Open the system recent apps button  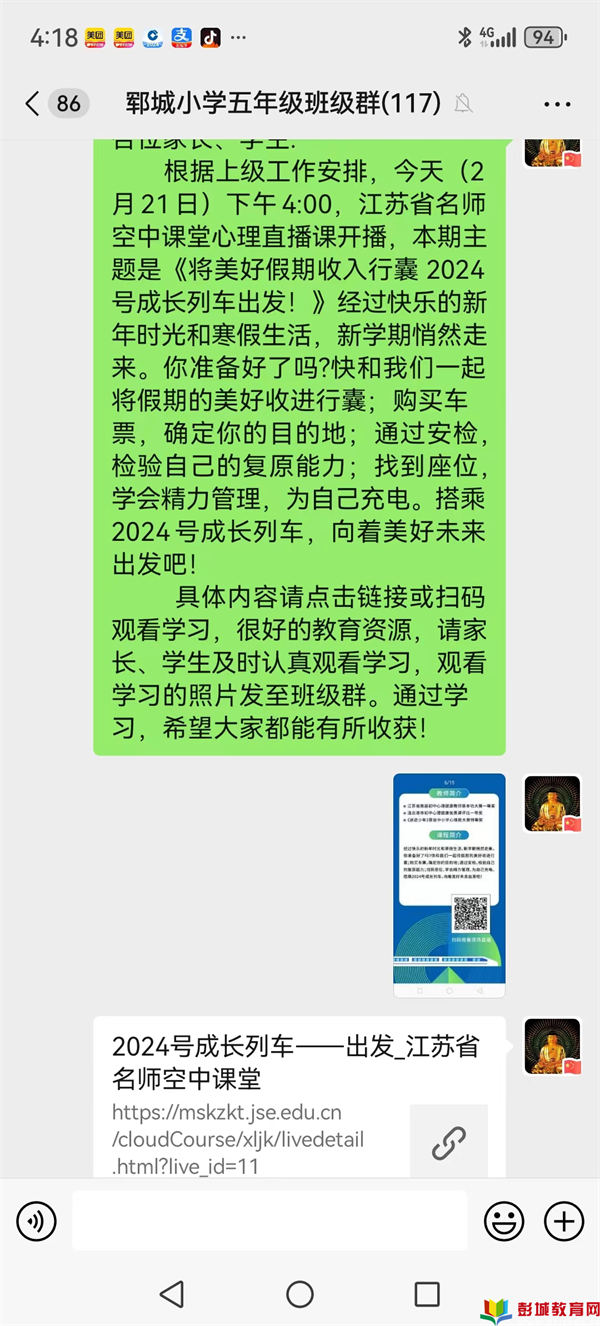pos(427,1294)
